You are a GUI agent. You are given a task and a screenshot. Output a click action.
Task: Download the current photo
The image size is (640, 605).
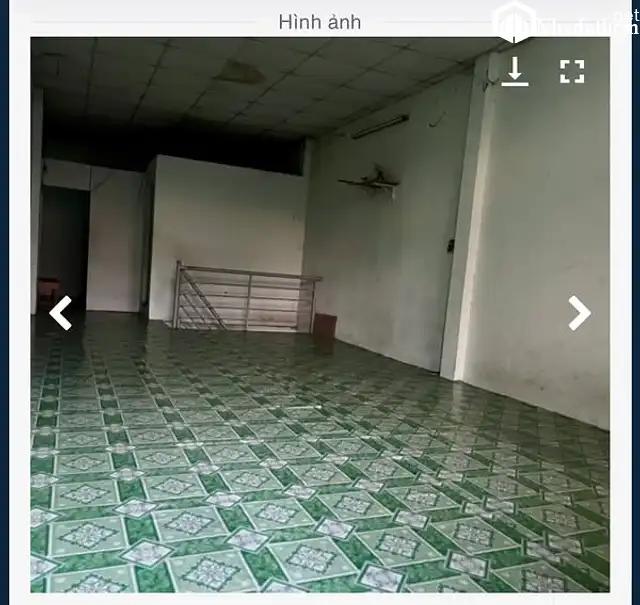pyautogui.click(x=515, y=71)
